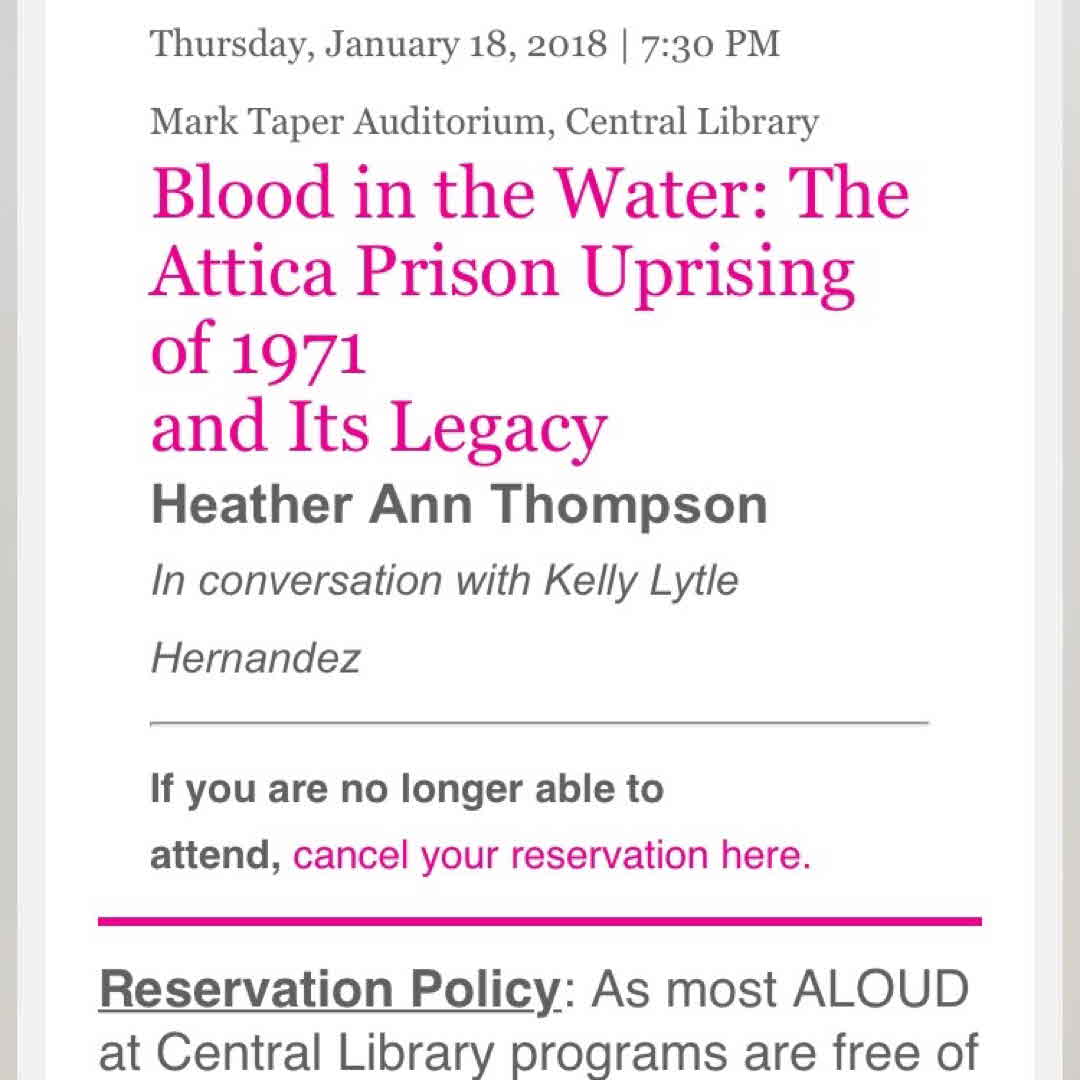The image size is (1080, 1080).
Task: Open the cancel your reservation link
Action: [550, 856]
